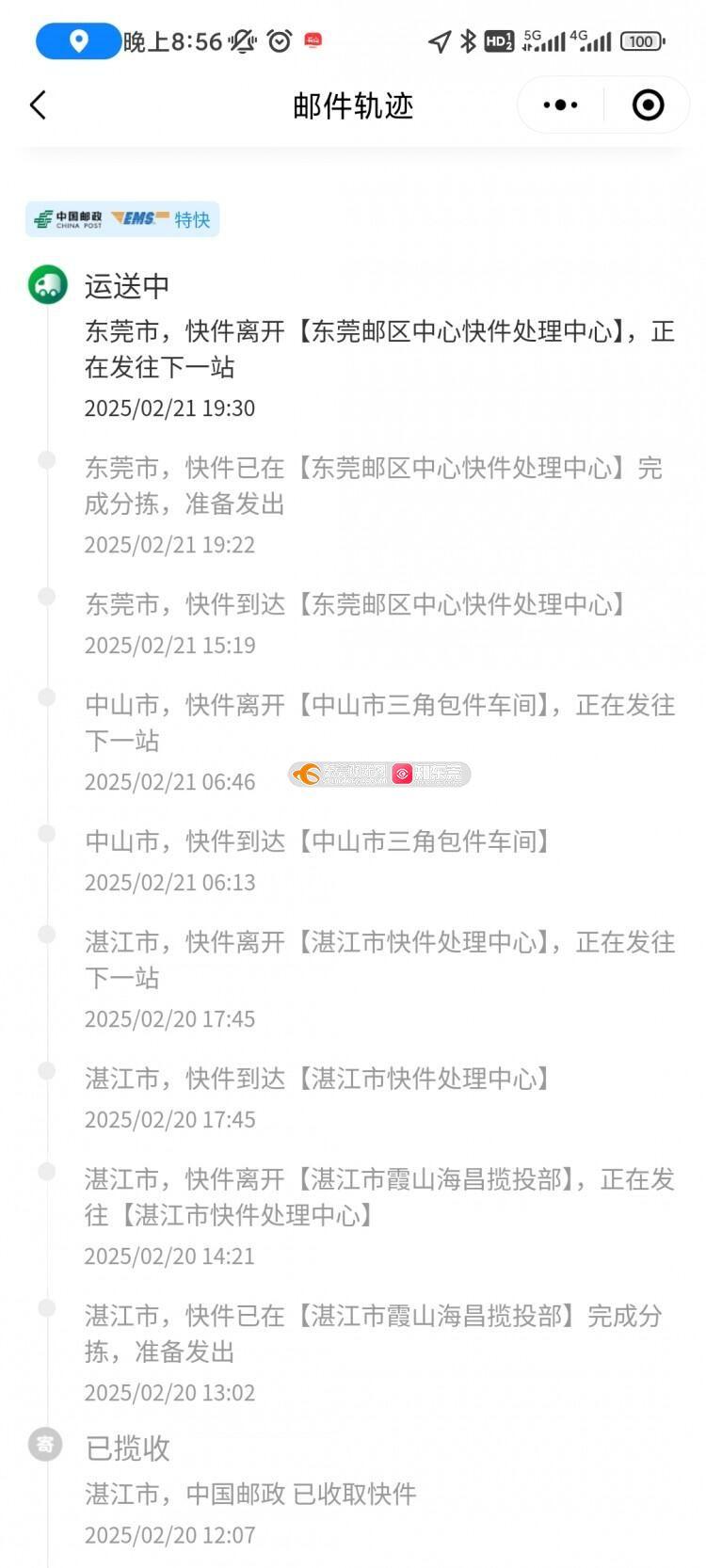Tap the blue location indicator pill in the status bar

coord(78,40)
